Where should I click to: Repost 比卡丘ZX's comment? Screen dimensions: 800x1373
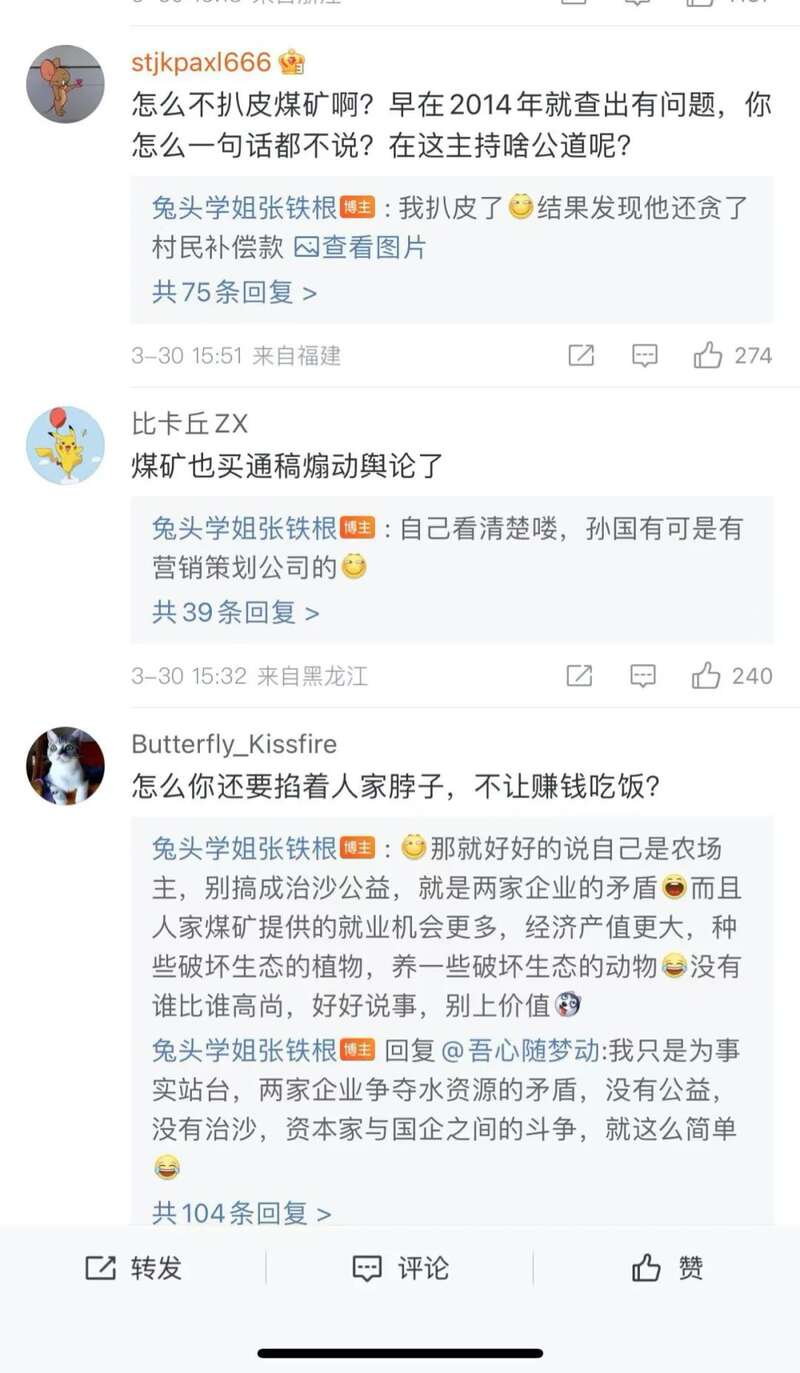point(579,676)
